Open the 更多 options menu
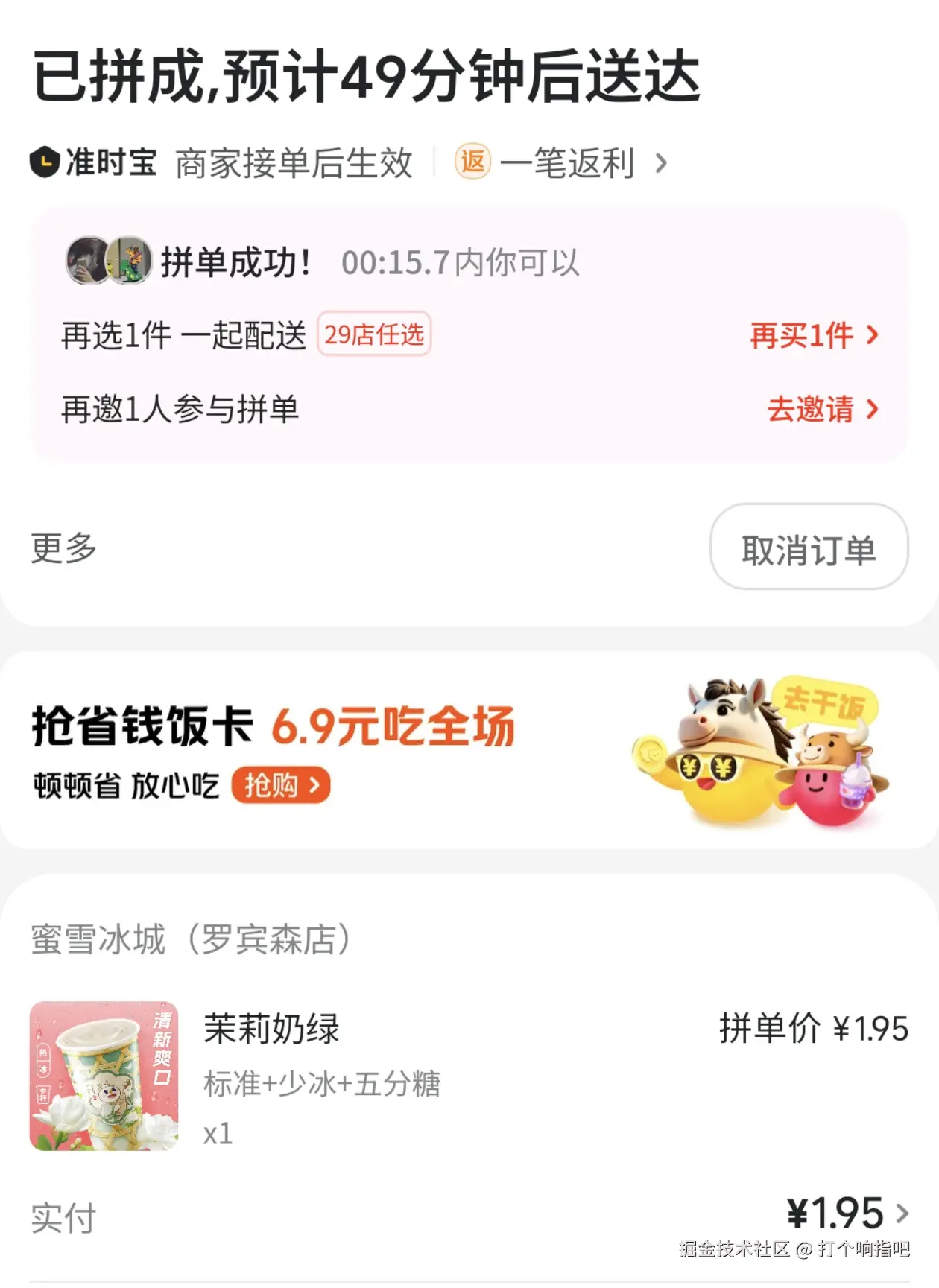This screenshot has height=1288, width=939. (62, 548)
